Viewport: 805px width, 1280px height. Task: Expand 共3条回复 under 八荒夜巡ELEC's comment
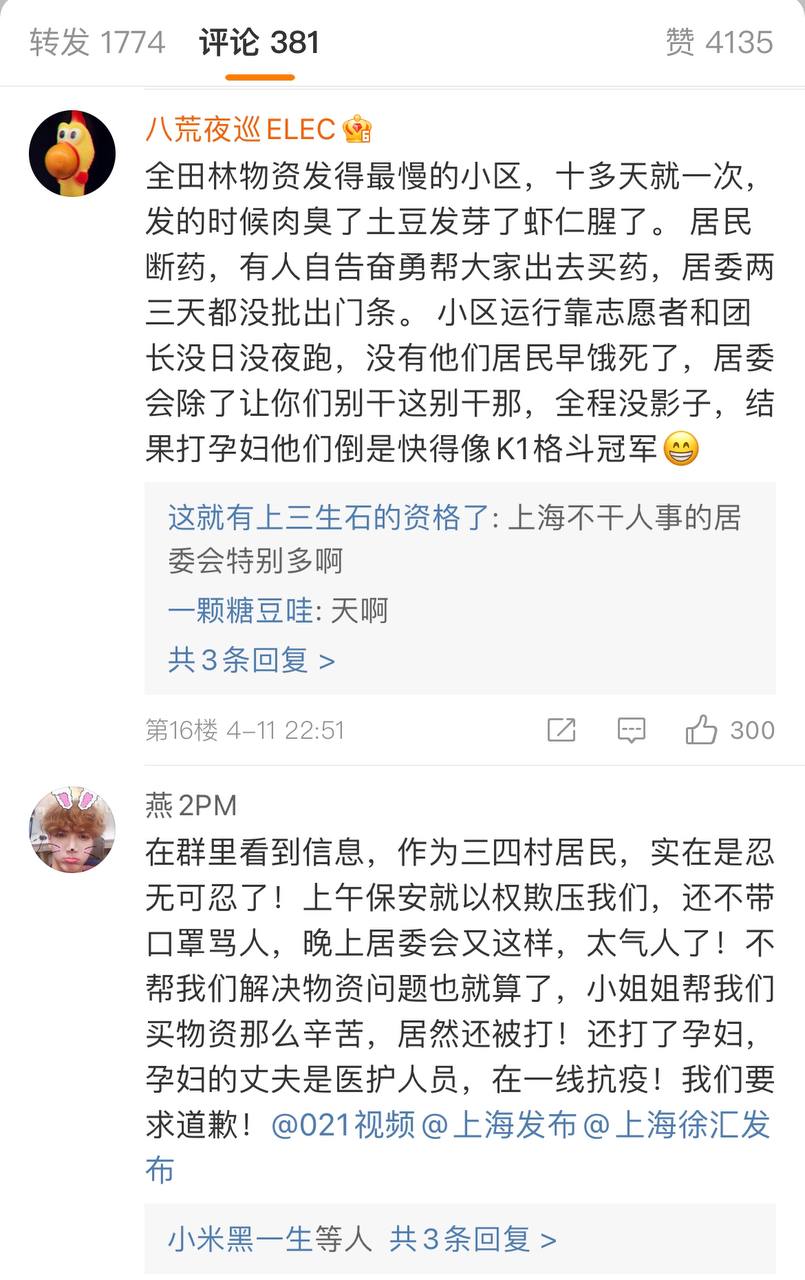point(251,660)
